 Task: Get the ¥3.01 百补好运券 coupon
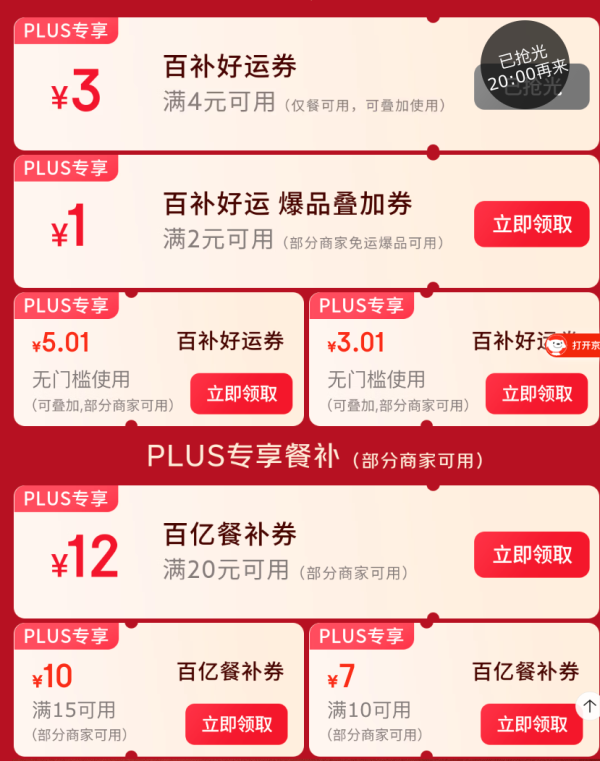click(x=536, y=394)
